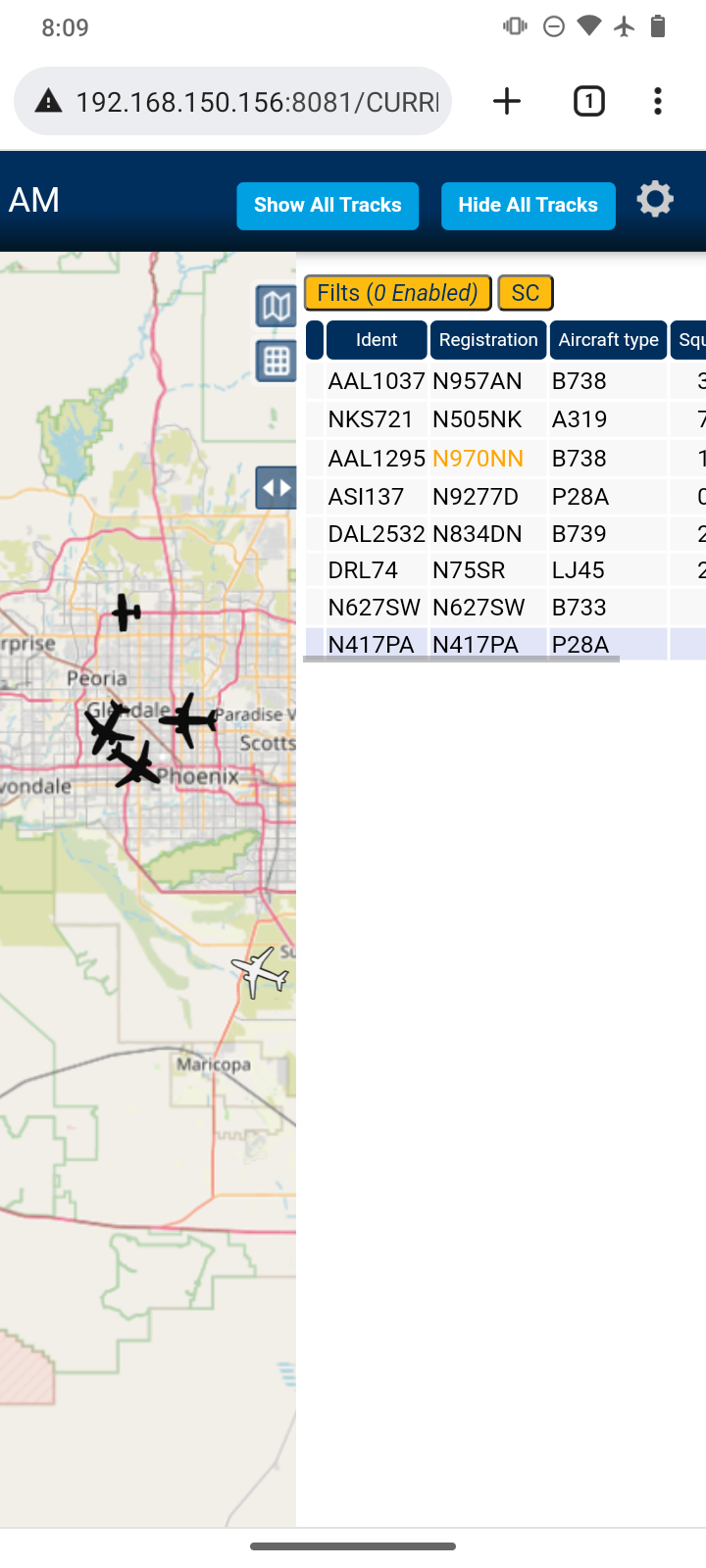
Task: Open the settings gear icon
Action: tap(655, 200)
